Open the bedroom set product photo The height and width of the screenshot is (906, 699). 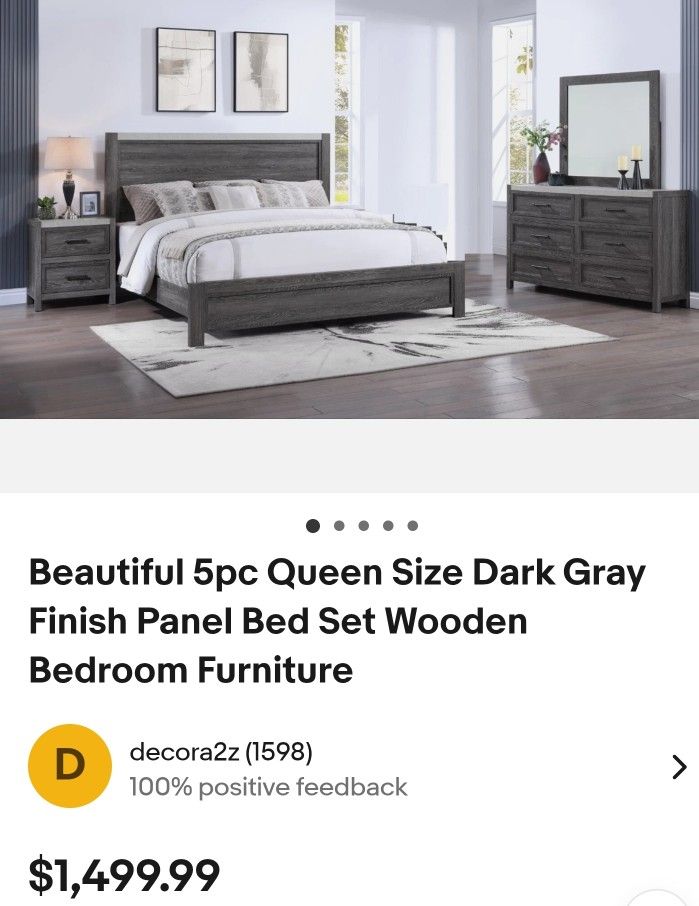(x=349, y=208)
